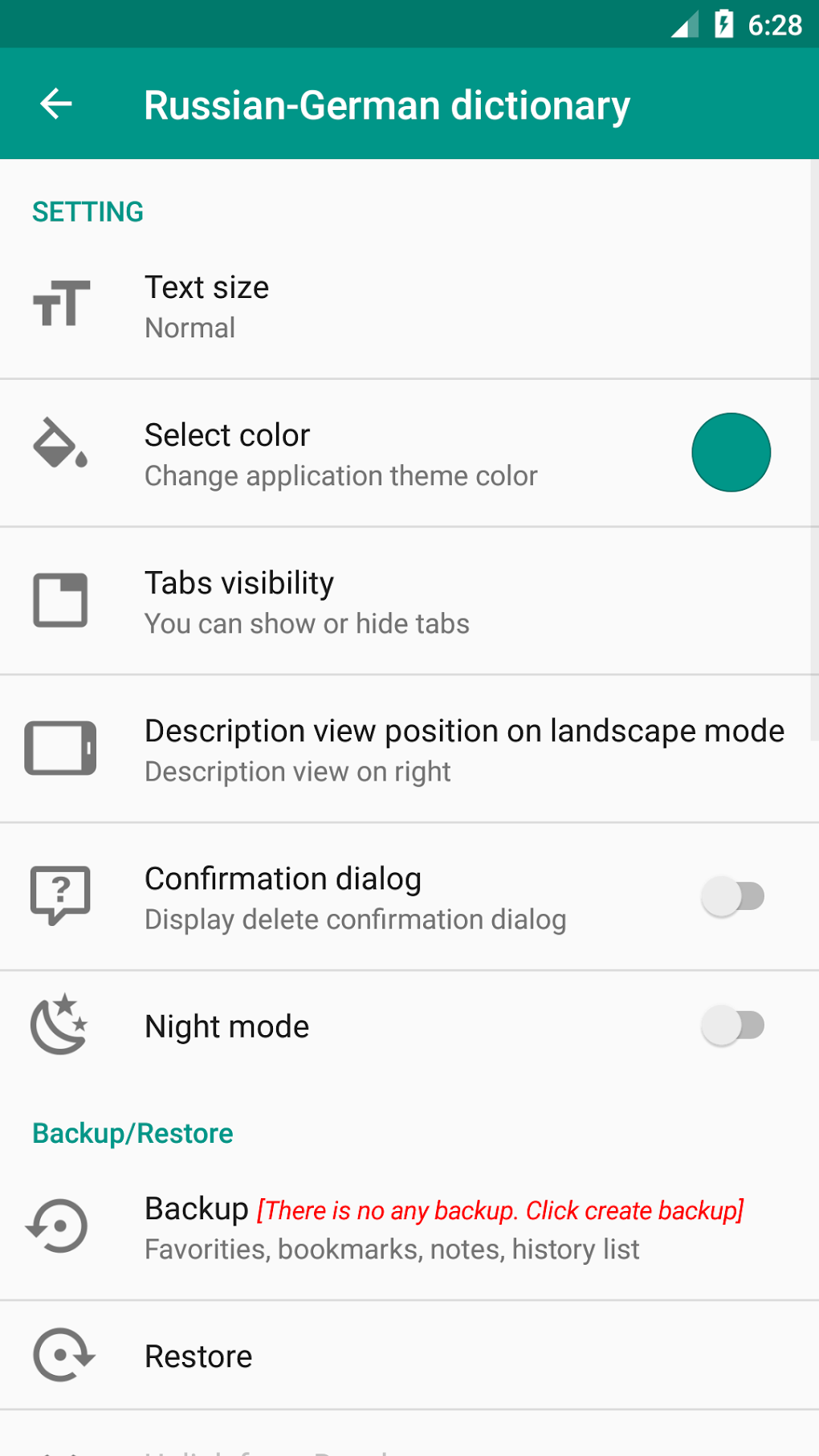
Task: Click the tabs visibility icon
Action: 59,600
